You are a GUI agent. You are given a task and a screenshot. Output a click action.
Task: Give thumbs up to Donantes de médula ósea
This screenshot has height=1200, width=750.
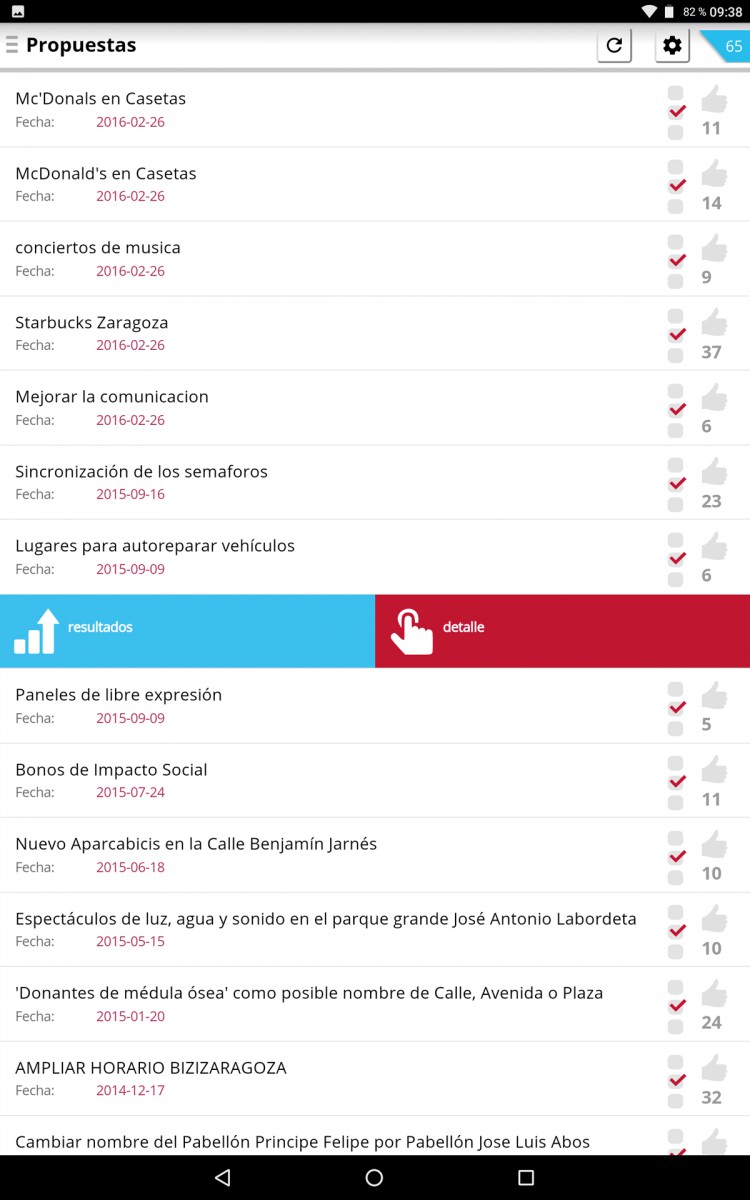(713, 994)
